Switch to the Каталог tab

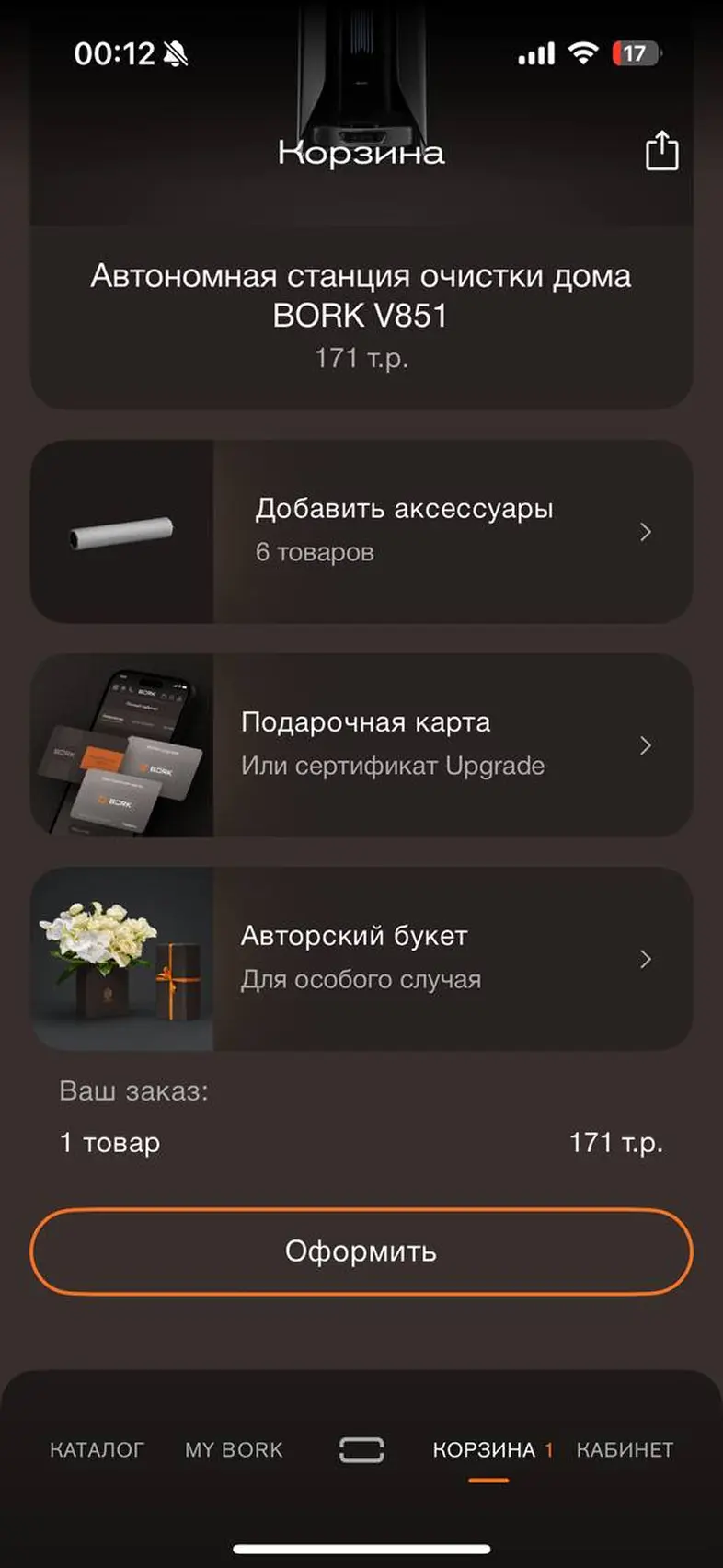97,1449
